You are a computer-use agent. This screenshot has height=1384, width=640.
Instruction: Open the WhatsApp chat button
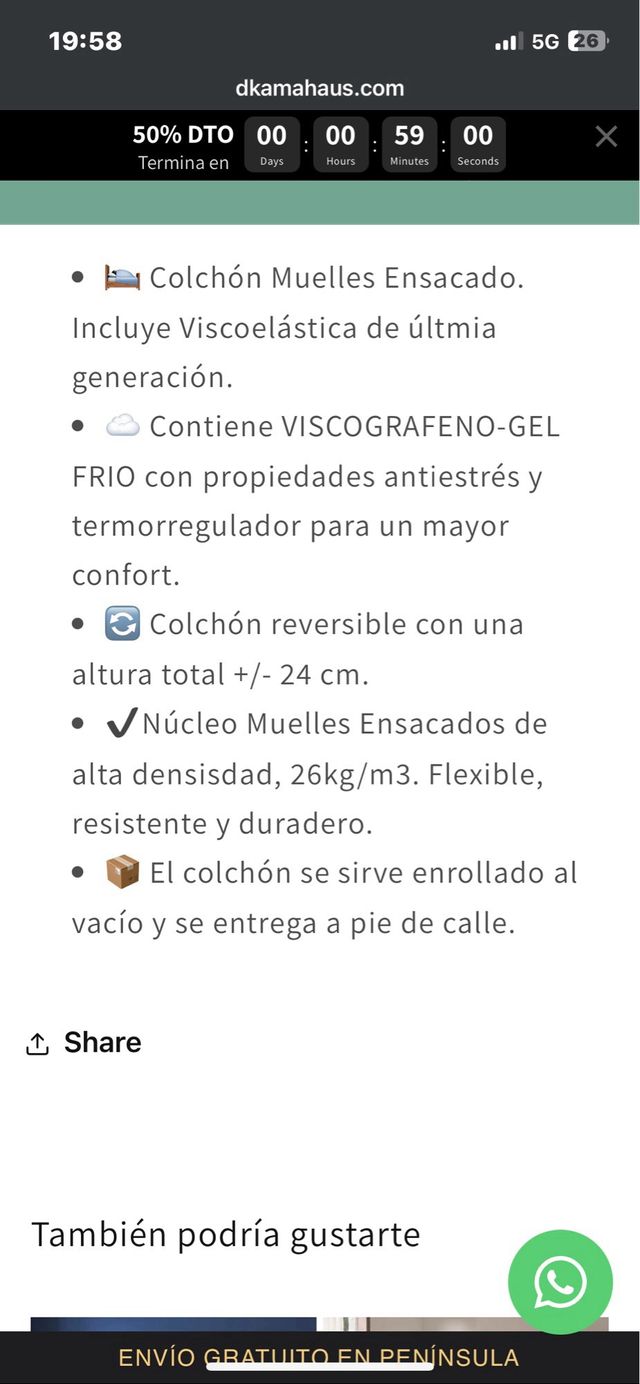pyautogui.click(x=560, y=1282)
